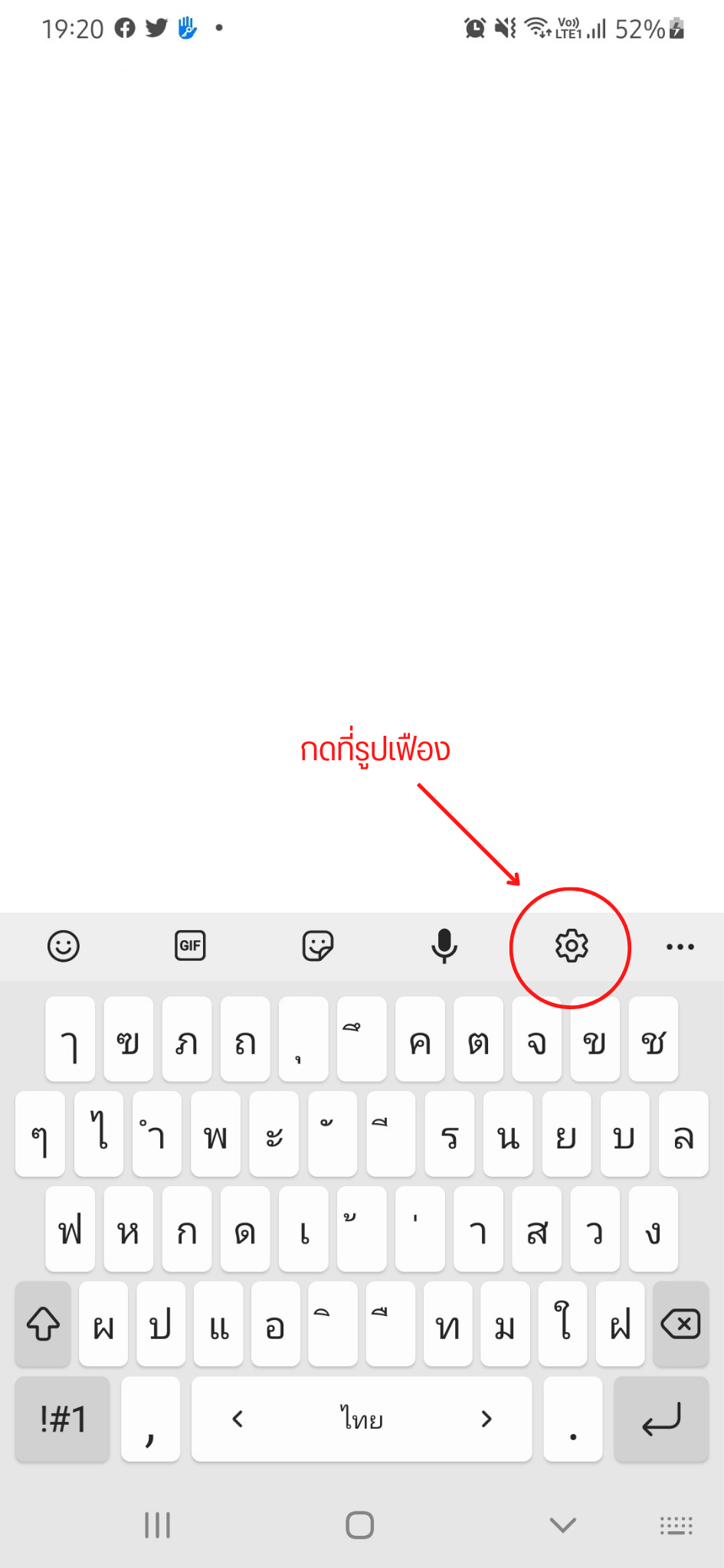Hit the enter key

click(x=661, y=1419)
